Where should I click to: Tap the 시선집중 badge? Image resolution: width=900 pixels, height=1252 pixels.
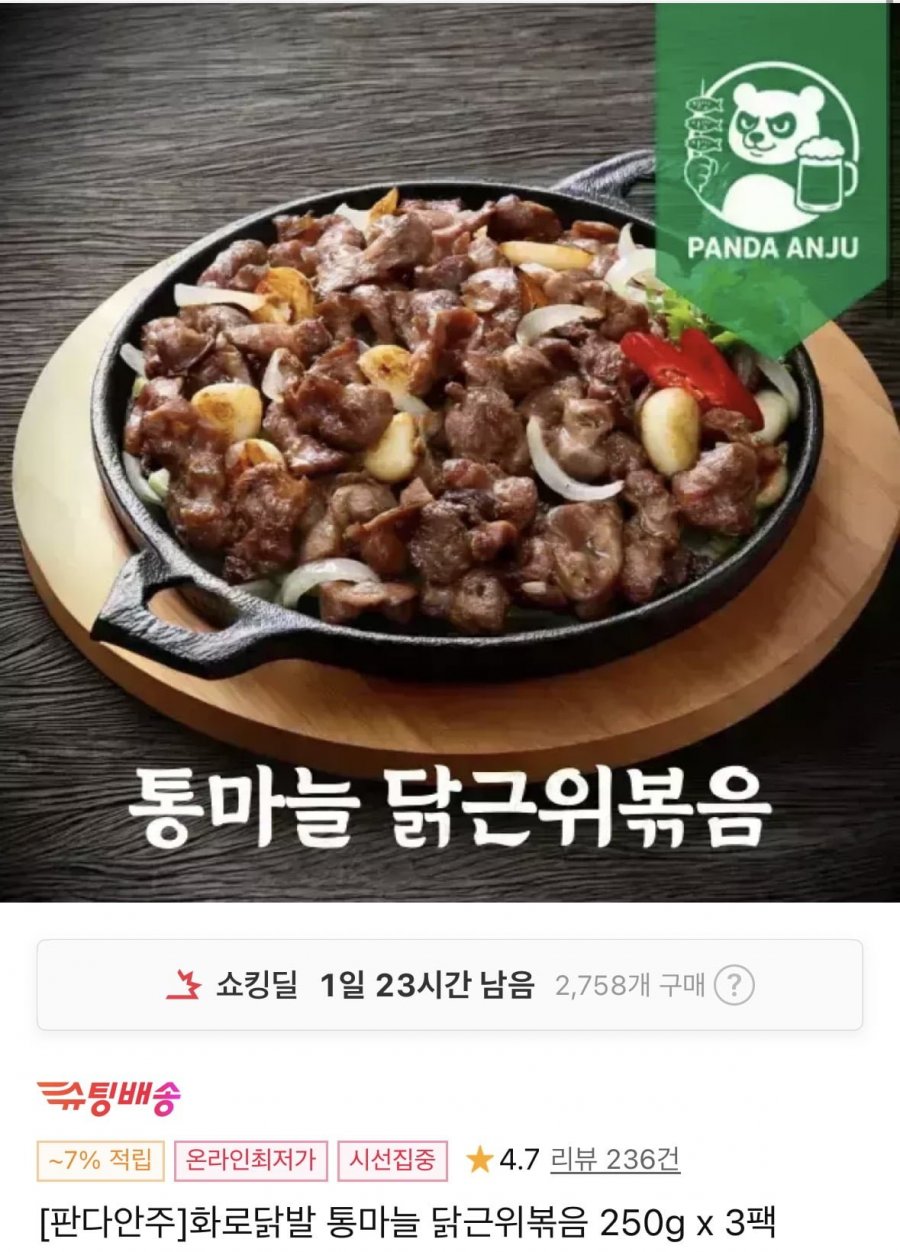(392, 1160)
